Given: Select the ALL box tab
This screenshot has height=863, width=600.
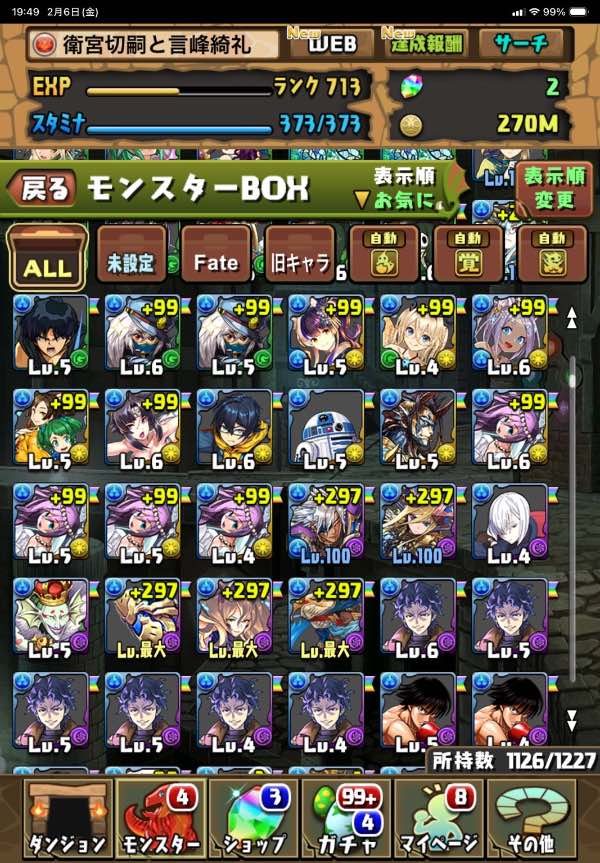Looking at the screenshot, I should [46, 257].
